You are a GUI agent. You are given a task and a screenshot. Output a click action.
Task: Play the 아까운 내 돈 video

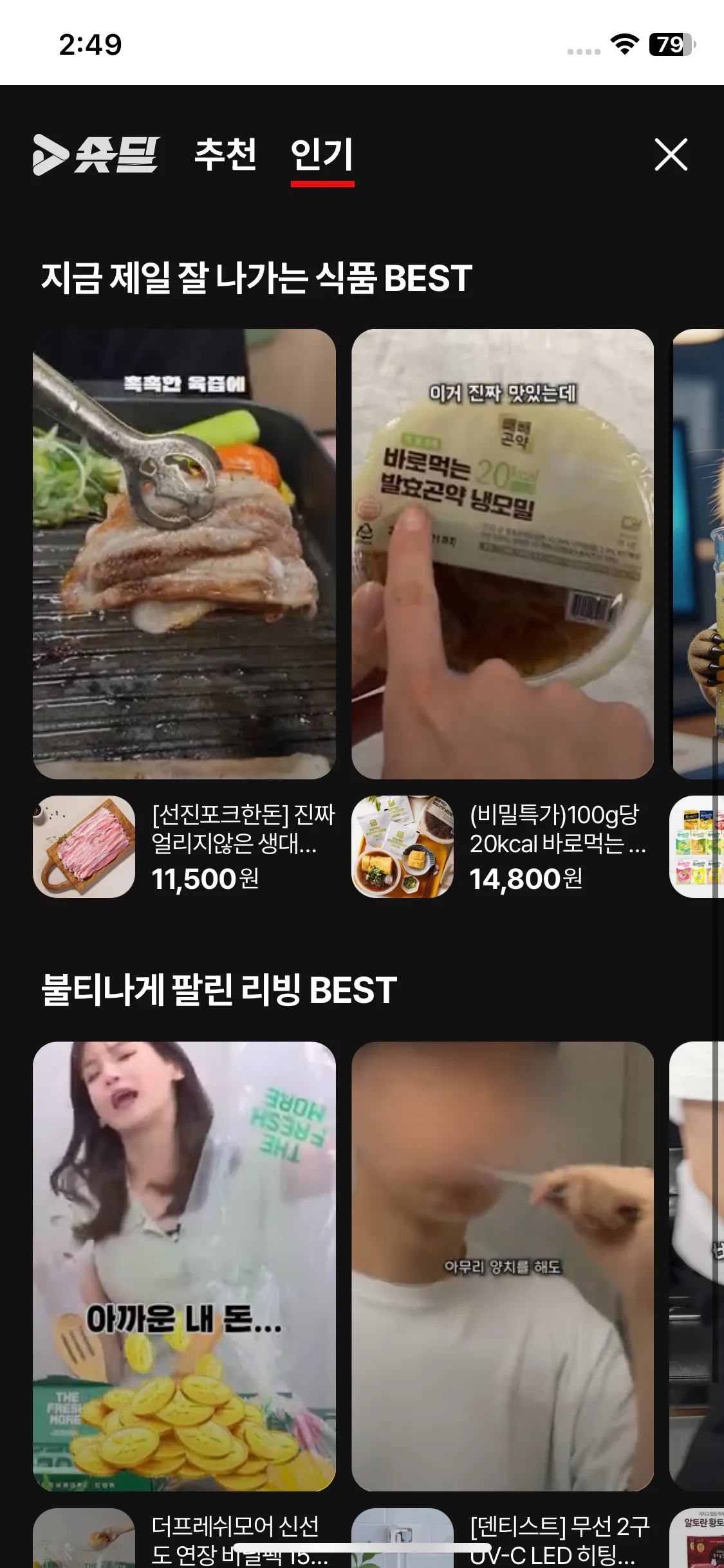(x=184, y=1265)
